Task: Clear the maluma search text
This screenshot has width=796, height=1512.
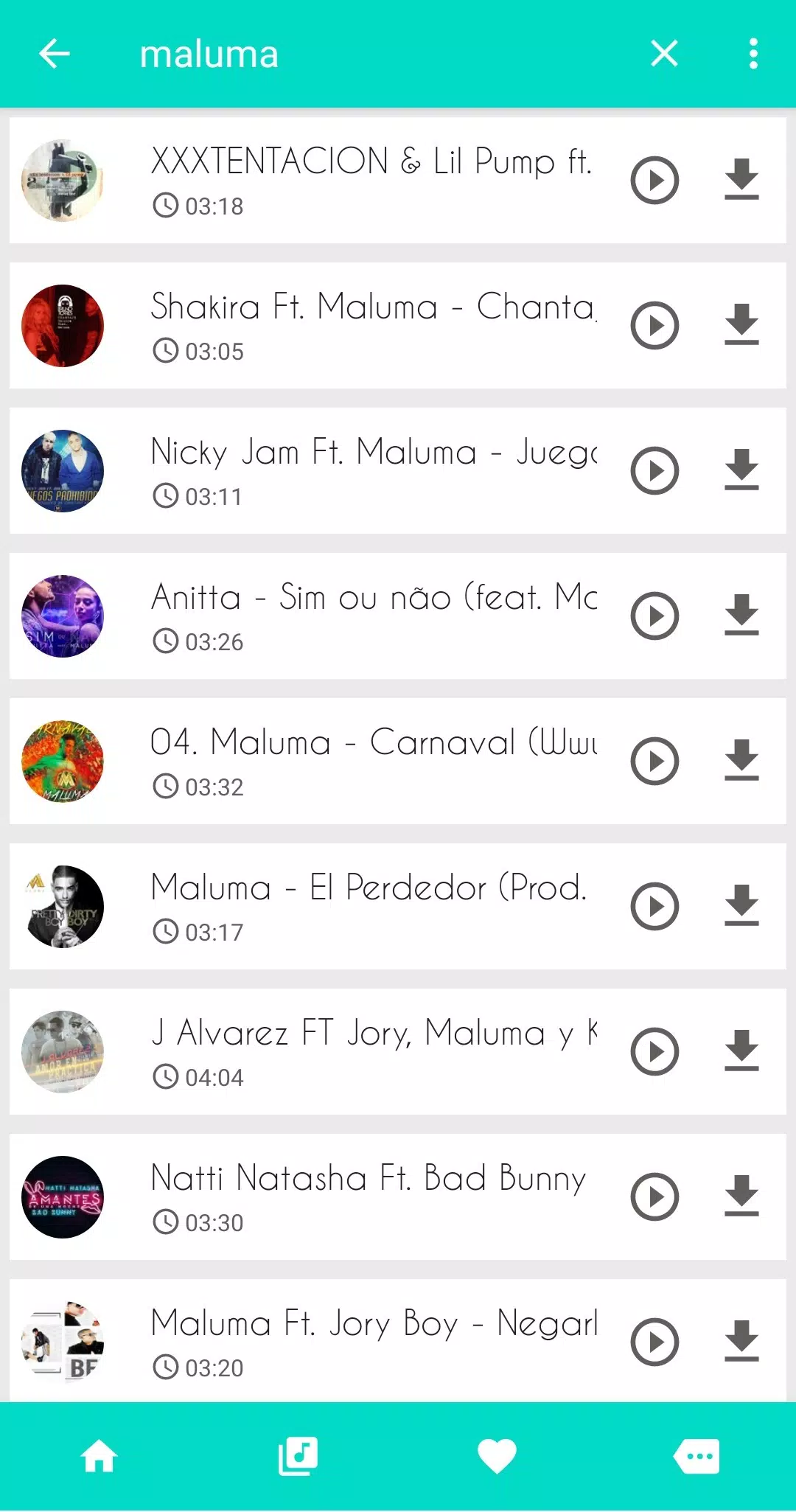Action: [664, 54]
